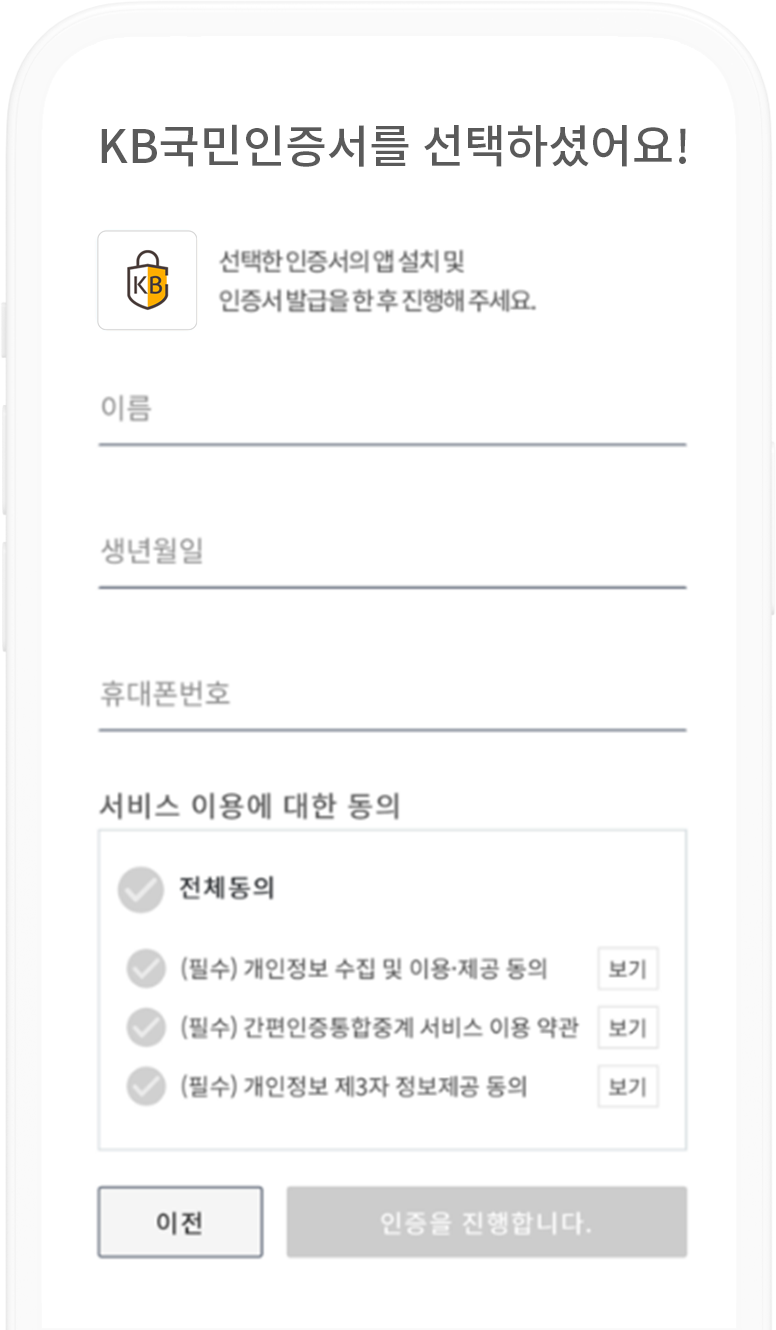Check the 전체동의 agree-all box
The width and height of the screenshot is (776, 1330).
coord(140,889)
